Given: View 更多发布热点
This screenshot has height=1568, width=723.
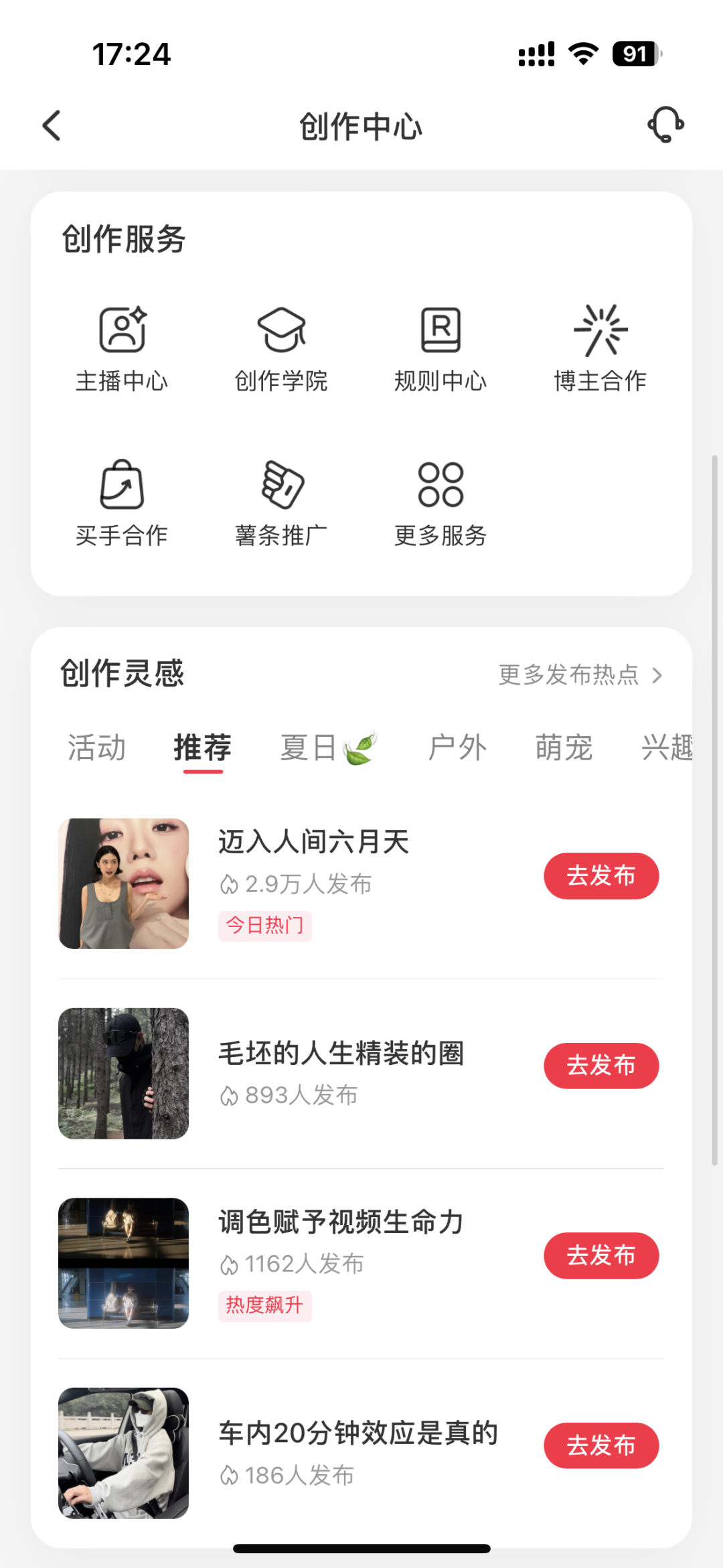Looking at the screenshot, I should click(580, 675).
